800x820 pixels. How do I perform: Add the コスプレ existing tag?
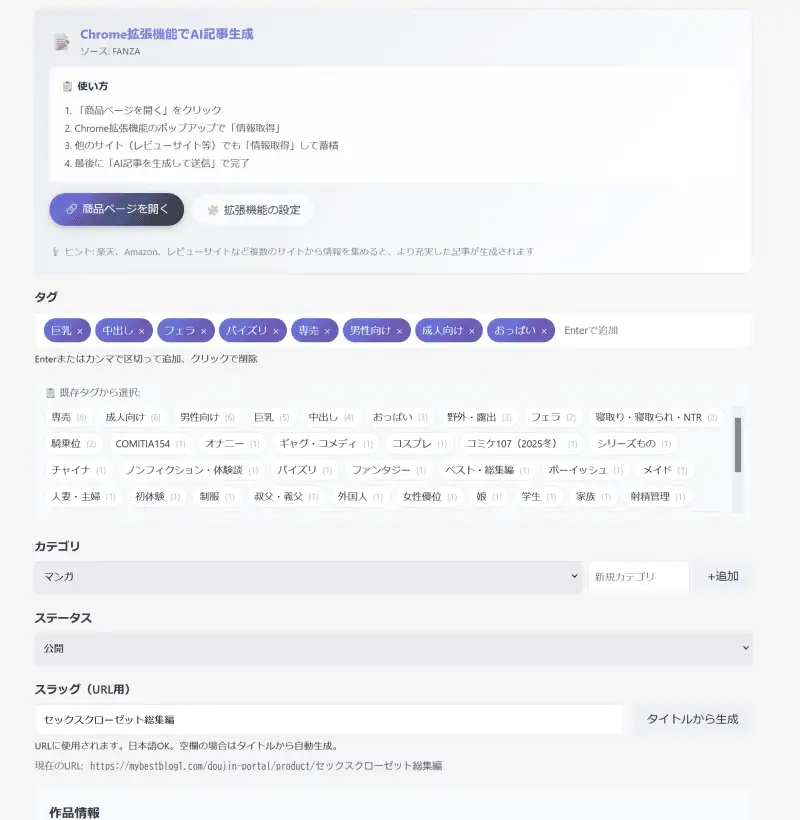tap(419, 443)
